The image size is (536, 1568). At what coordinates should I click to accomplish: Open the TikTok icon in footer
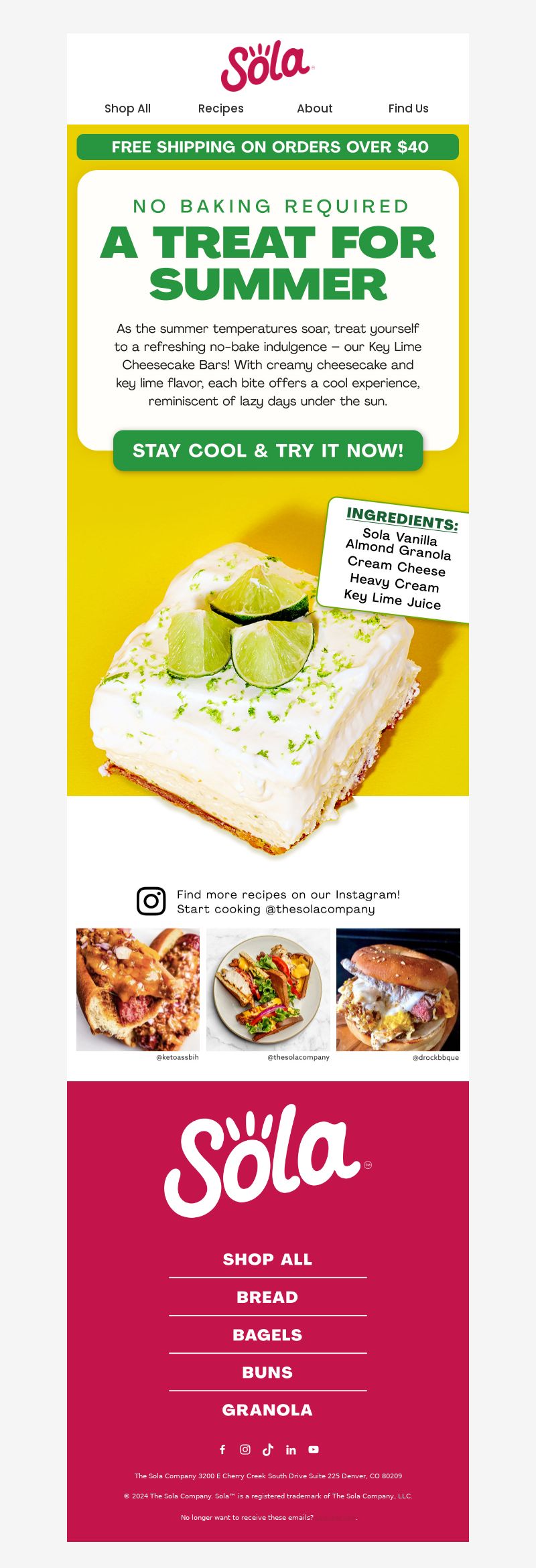pos(268,1449)
